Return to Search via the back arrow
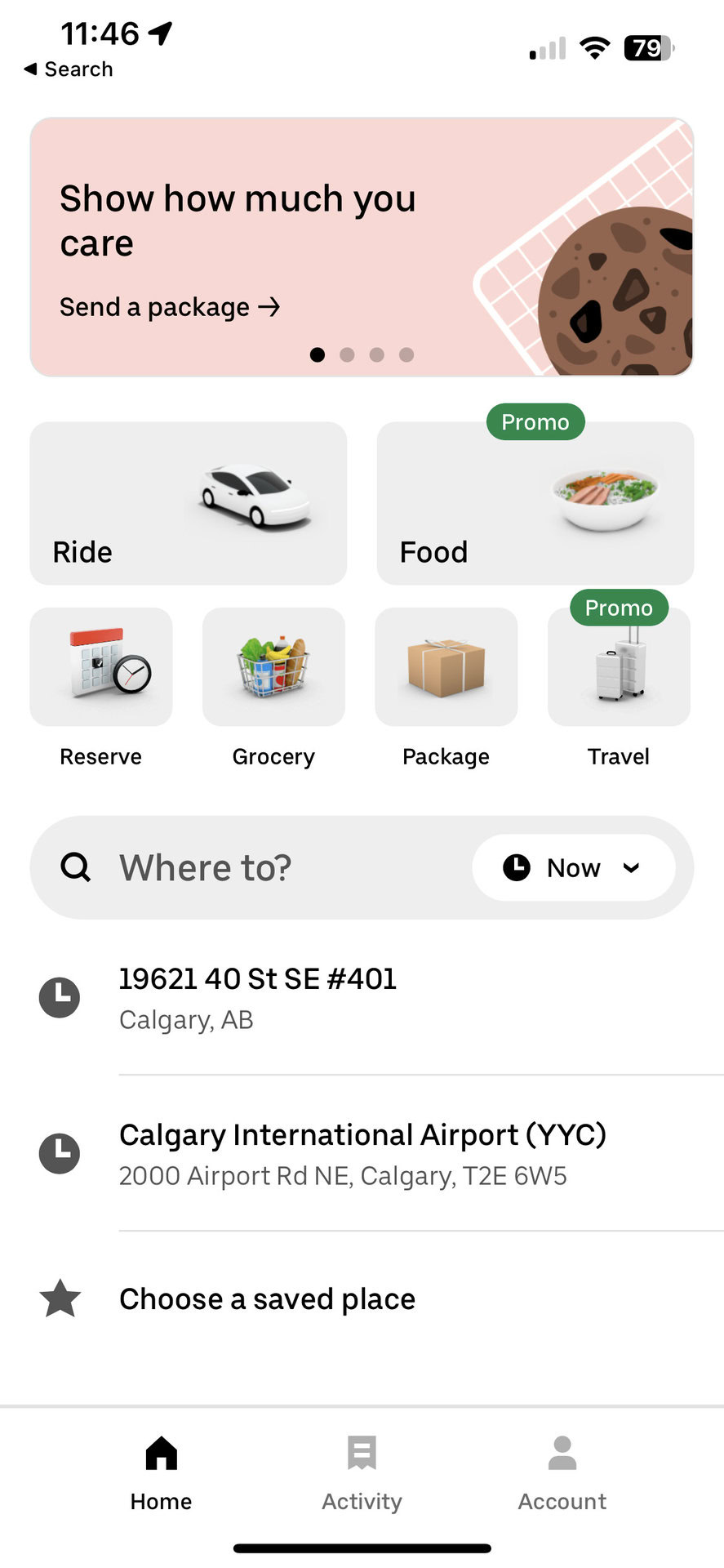 click(69, 69)
